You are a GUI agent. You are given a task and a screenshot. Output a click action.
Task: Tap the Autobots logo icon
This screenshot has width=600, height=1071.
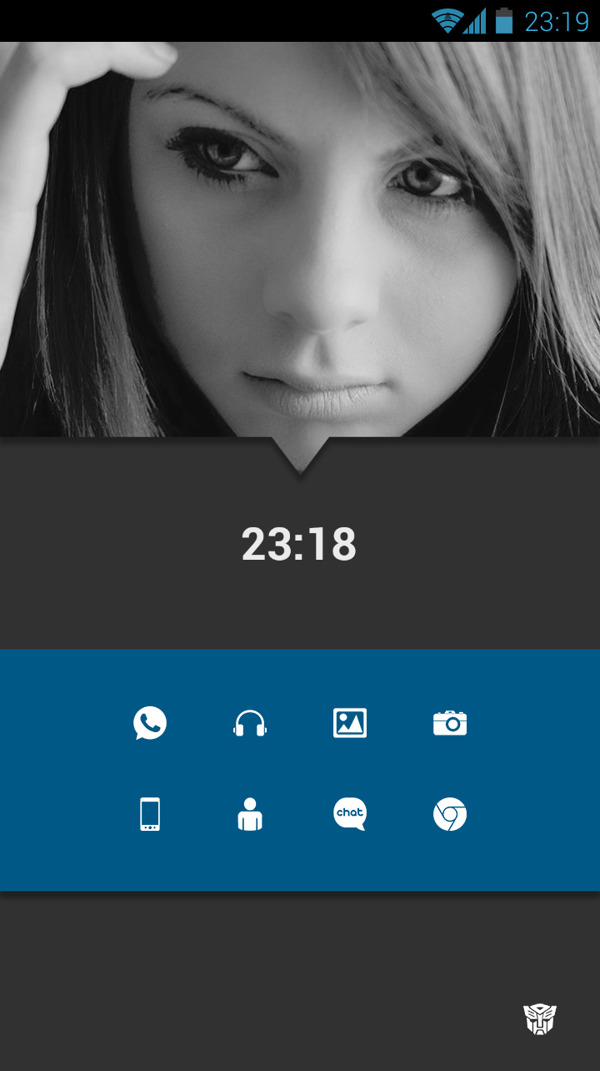pyautogui.click(x=540, y=1019)
